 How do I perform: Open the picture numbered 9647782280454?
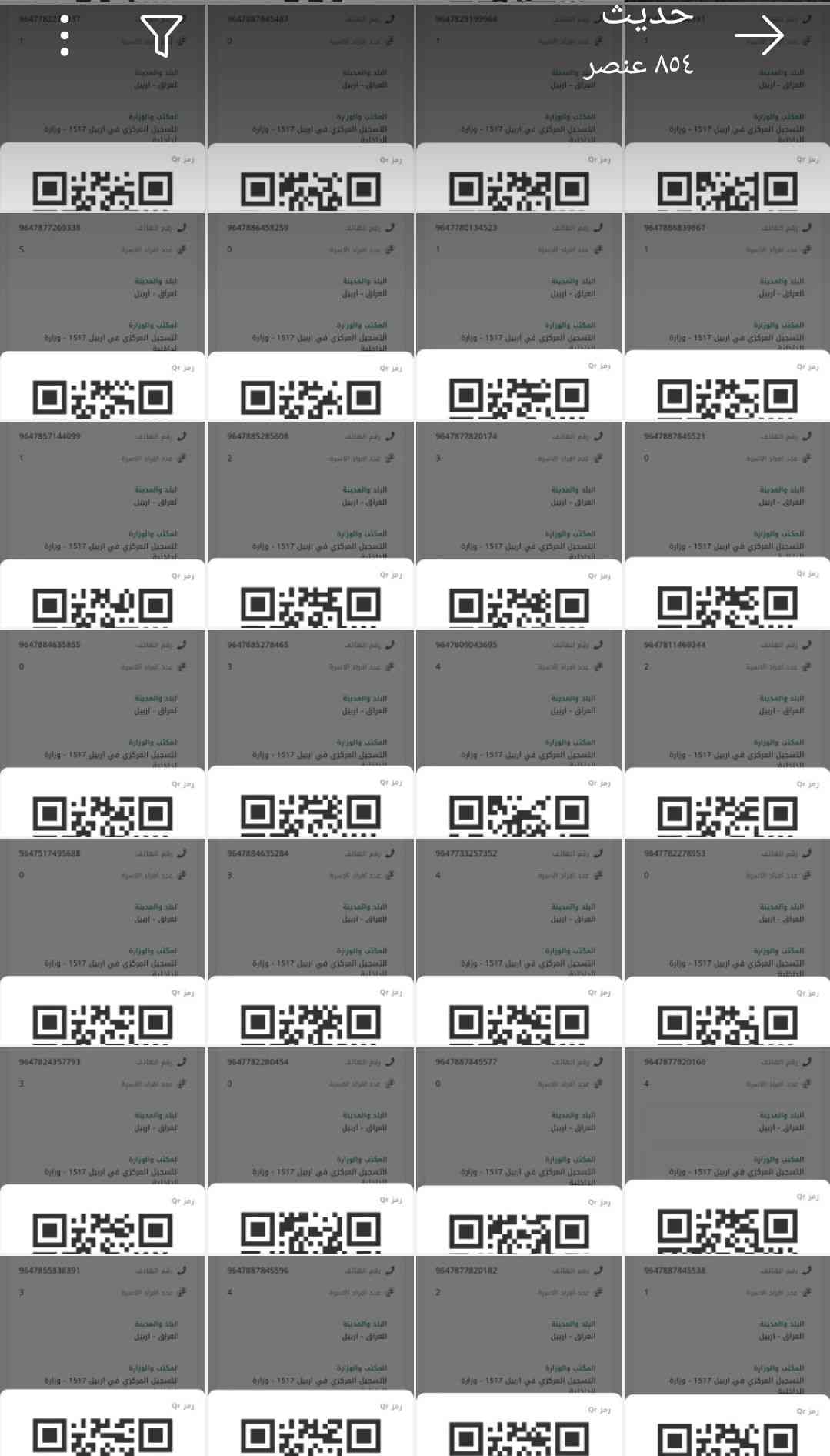coord(311,1151)
